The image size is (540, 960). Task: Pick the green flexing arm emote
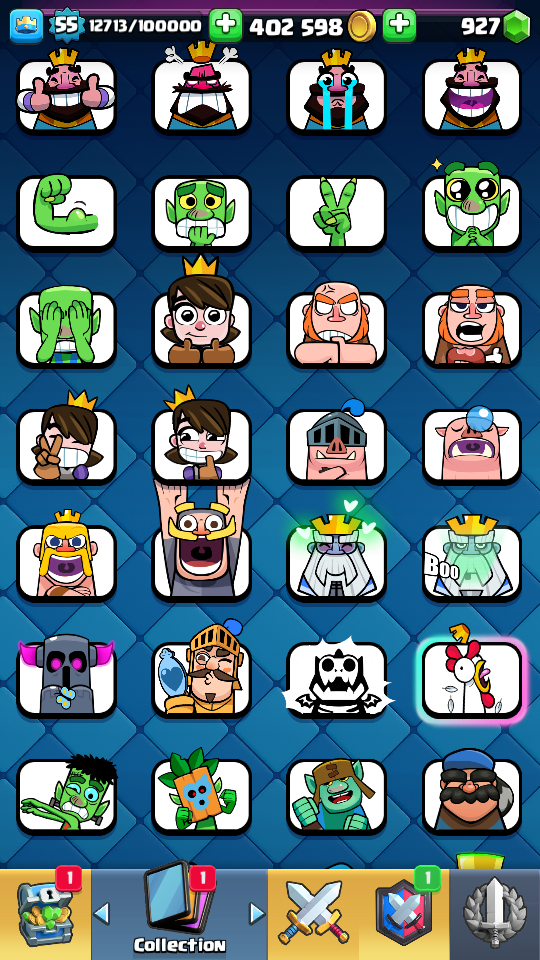[67, 212]
